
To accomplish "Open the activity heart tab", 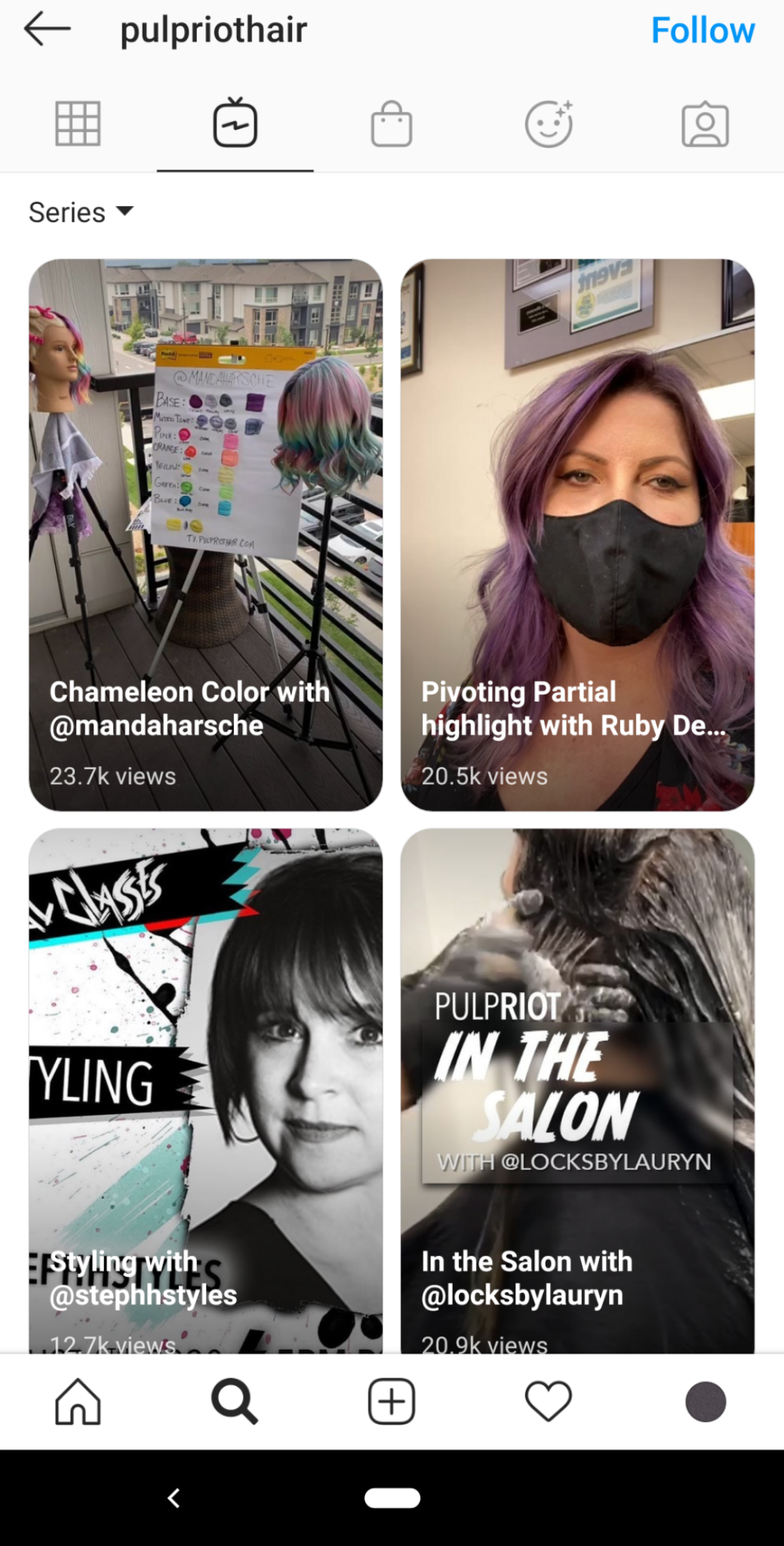I will (549, 1401).
